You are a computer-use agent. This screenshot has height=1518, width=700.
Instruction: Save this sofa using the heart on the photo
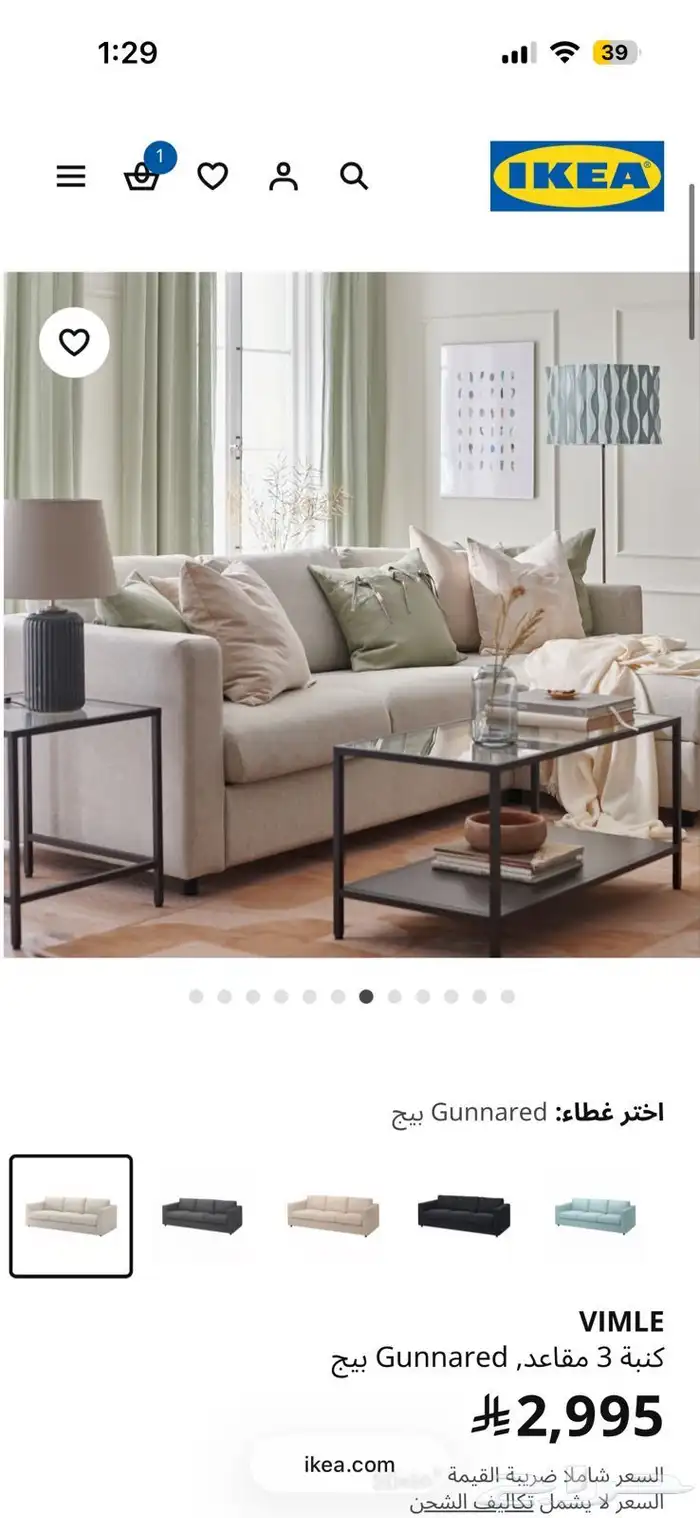pyautogui.click(x=74, y=342)
